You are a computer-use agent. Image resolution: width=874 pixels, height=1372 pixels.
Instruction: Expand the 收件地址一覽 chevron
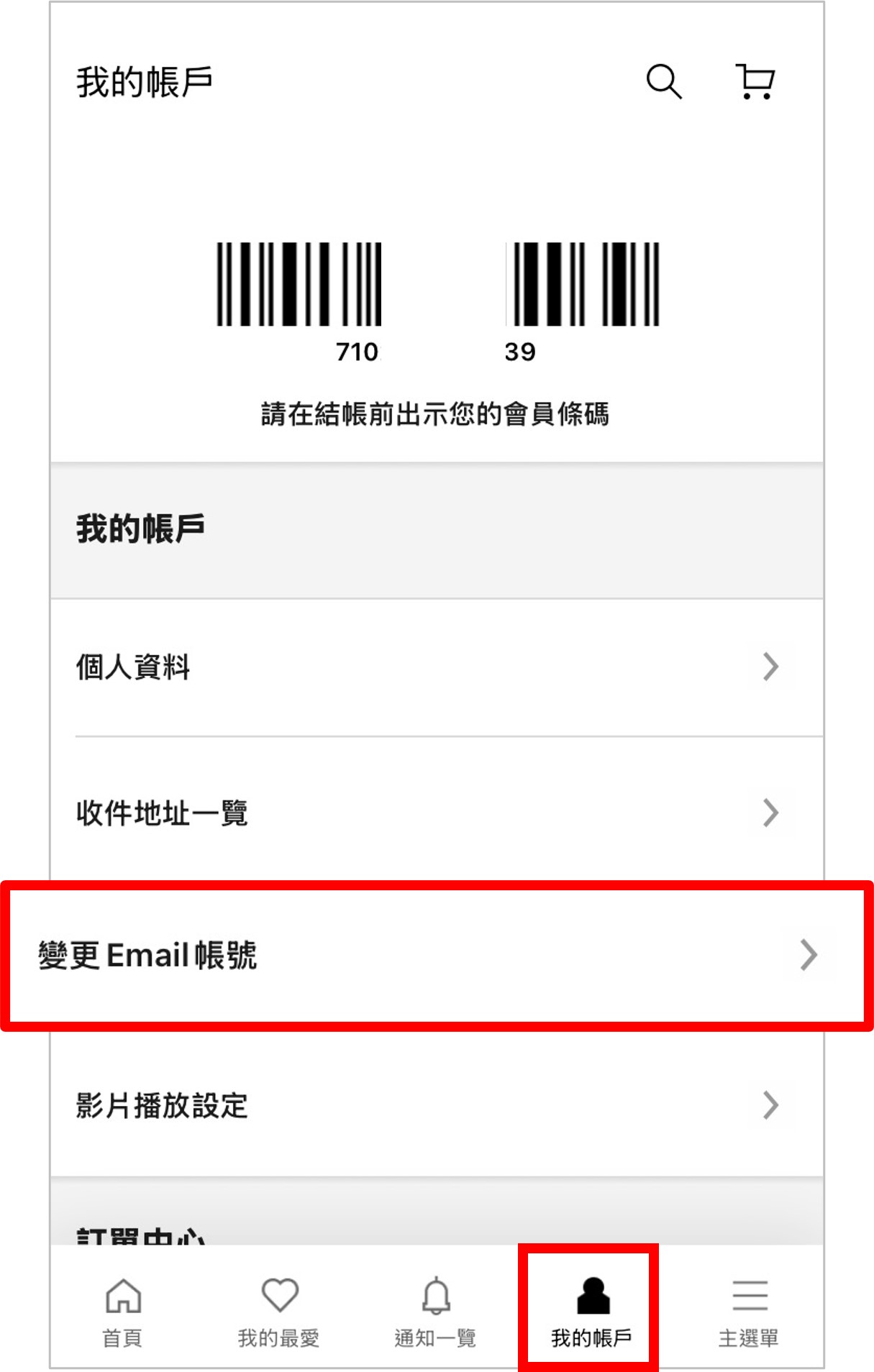770,813
